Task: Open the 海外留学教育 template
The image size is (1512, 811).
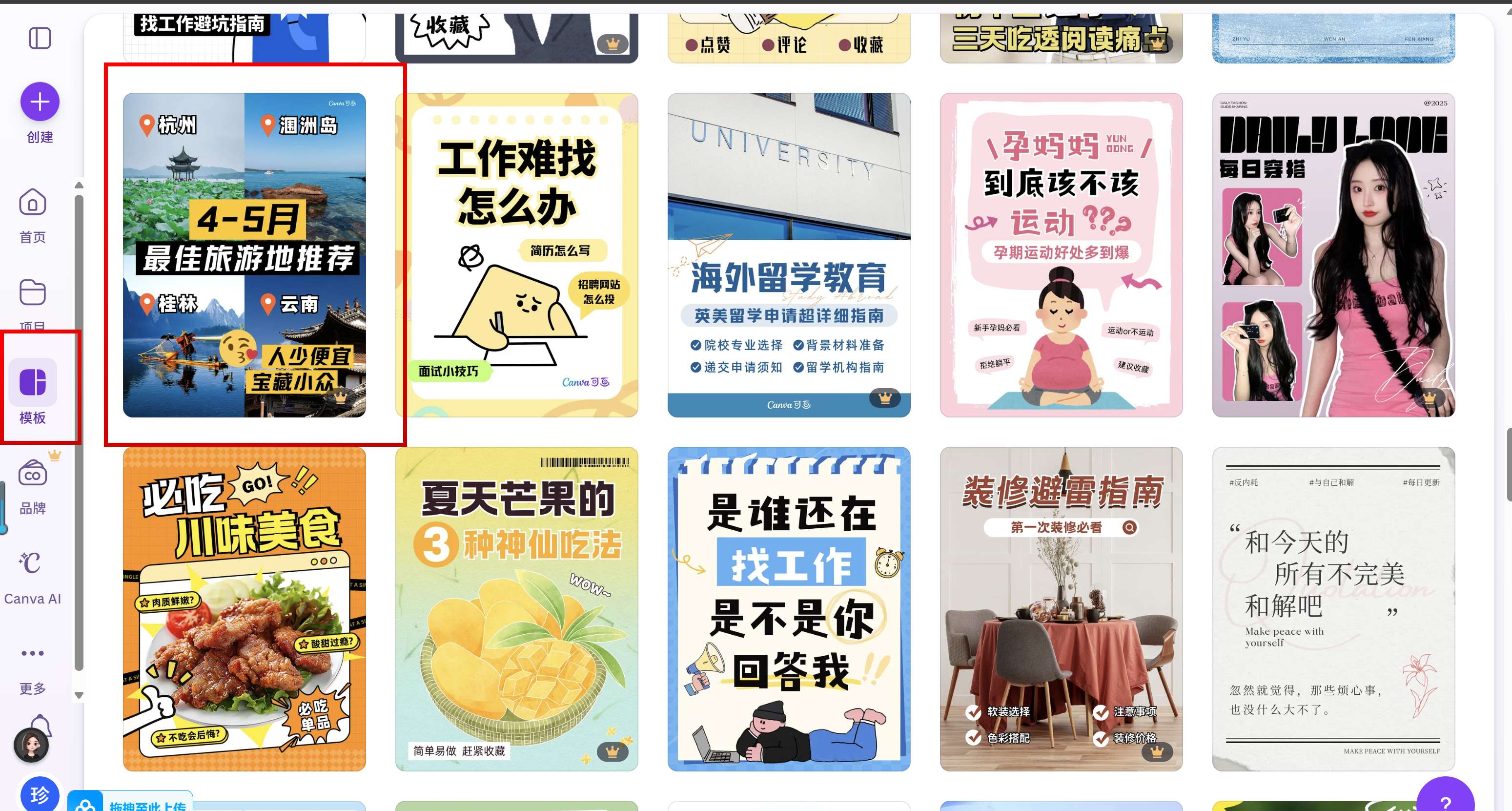Action: coord(789,255)
